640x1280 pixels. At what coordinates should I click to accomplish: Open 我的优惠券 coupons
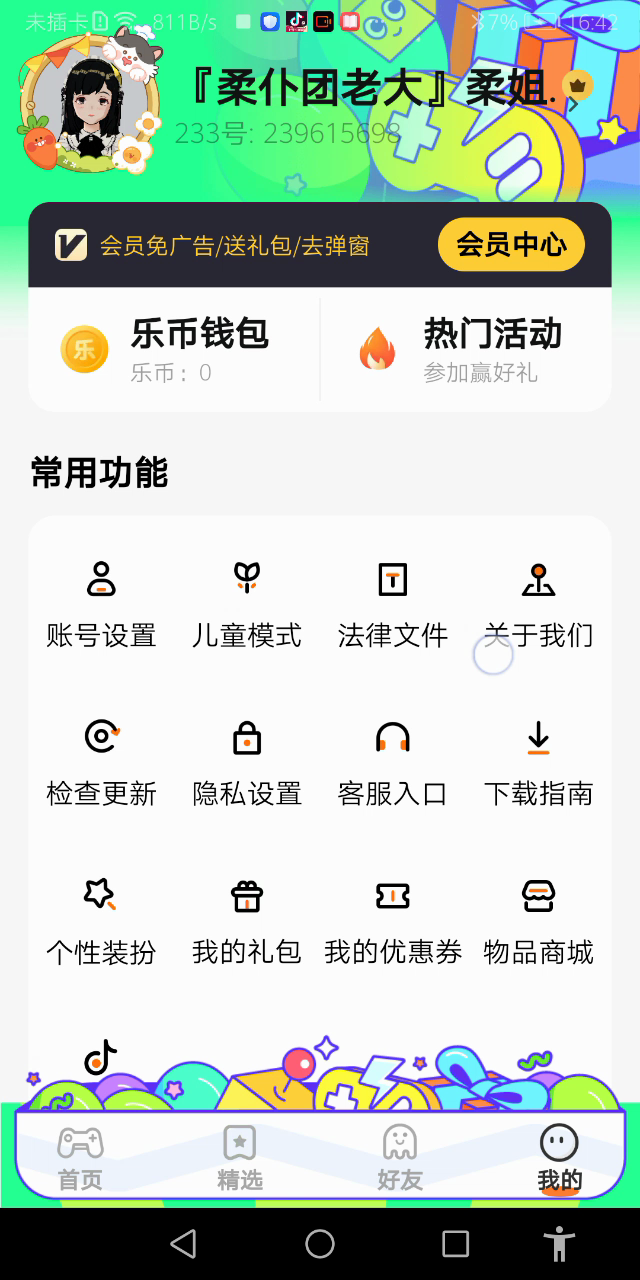coord(393,920)
